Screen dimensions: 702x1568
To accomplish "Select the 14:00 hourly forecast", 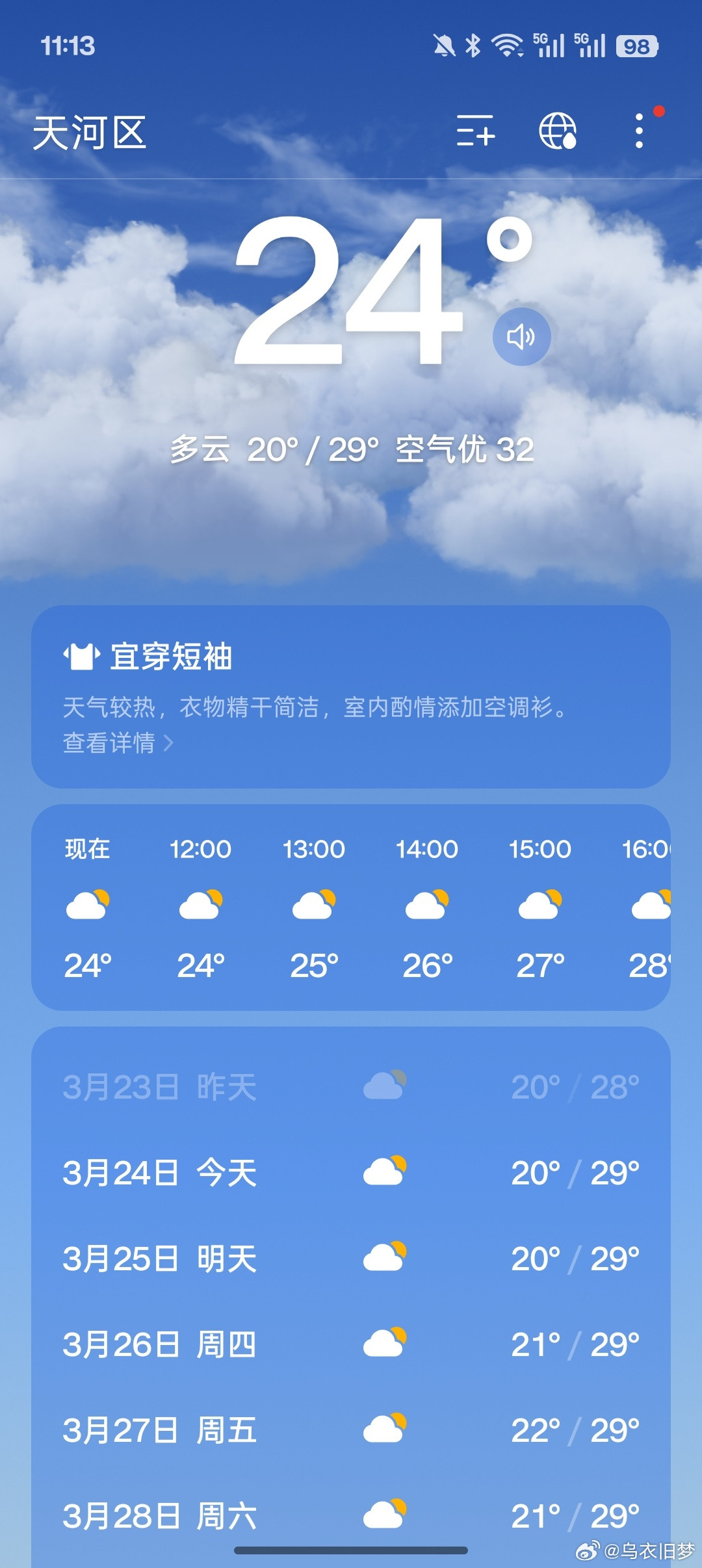I will (427, 904).
